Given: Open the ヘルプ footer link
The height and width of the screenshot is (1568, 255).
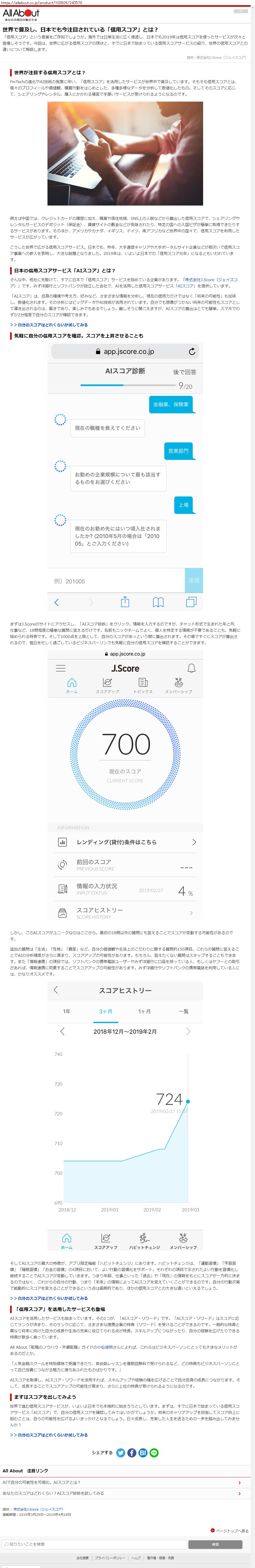Looking at the screenshot, I should click(x=136, y=1558).
